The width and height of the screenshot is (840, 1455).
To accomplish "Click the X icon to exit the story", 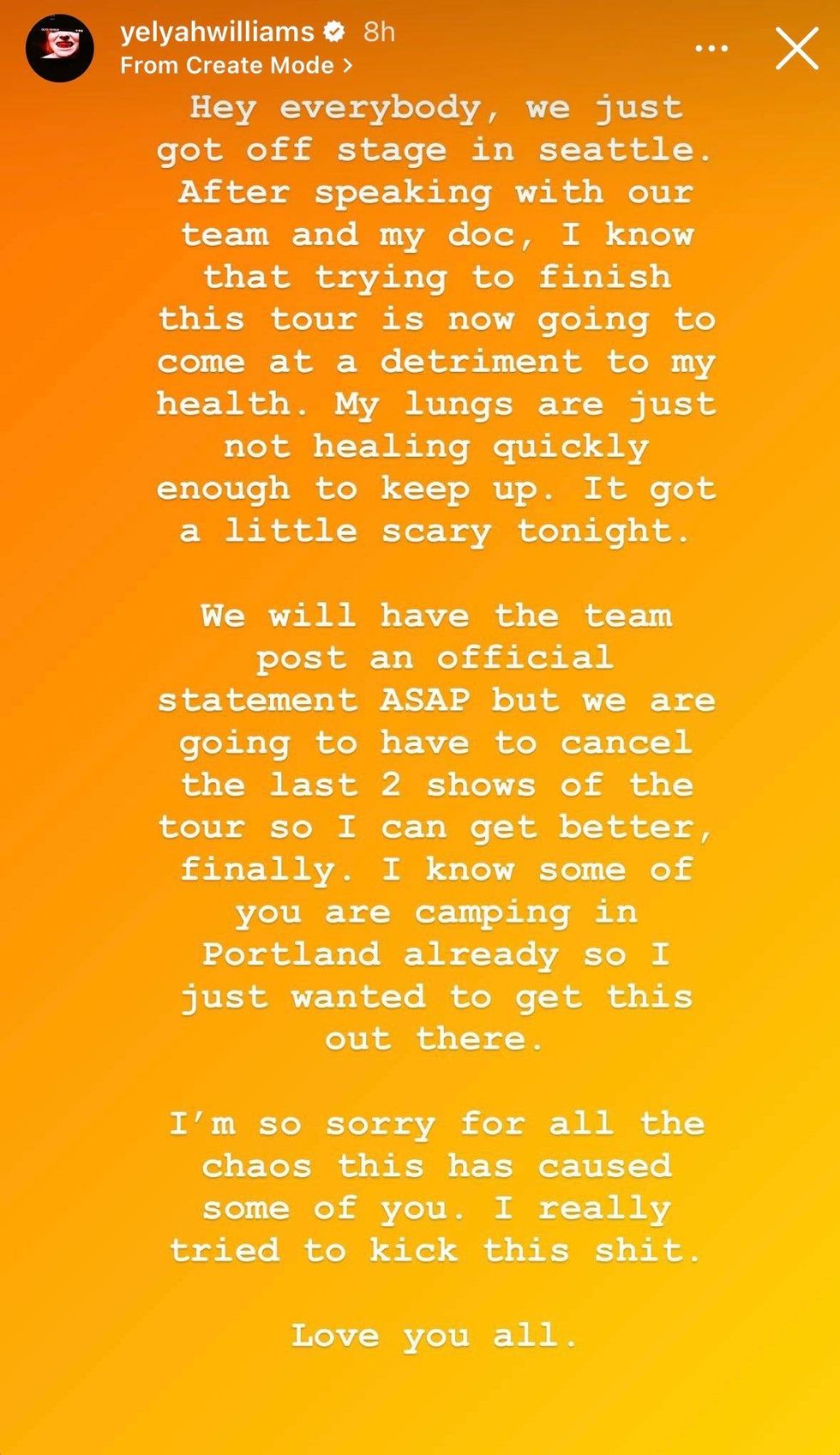I will (x=796, y=49).
